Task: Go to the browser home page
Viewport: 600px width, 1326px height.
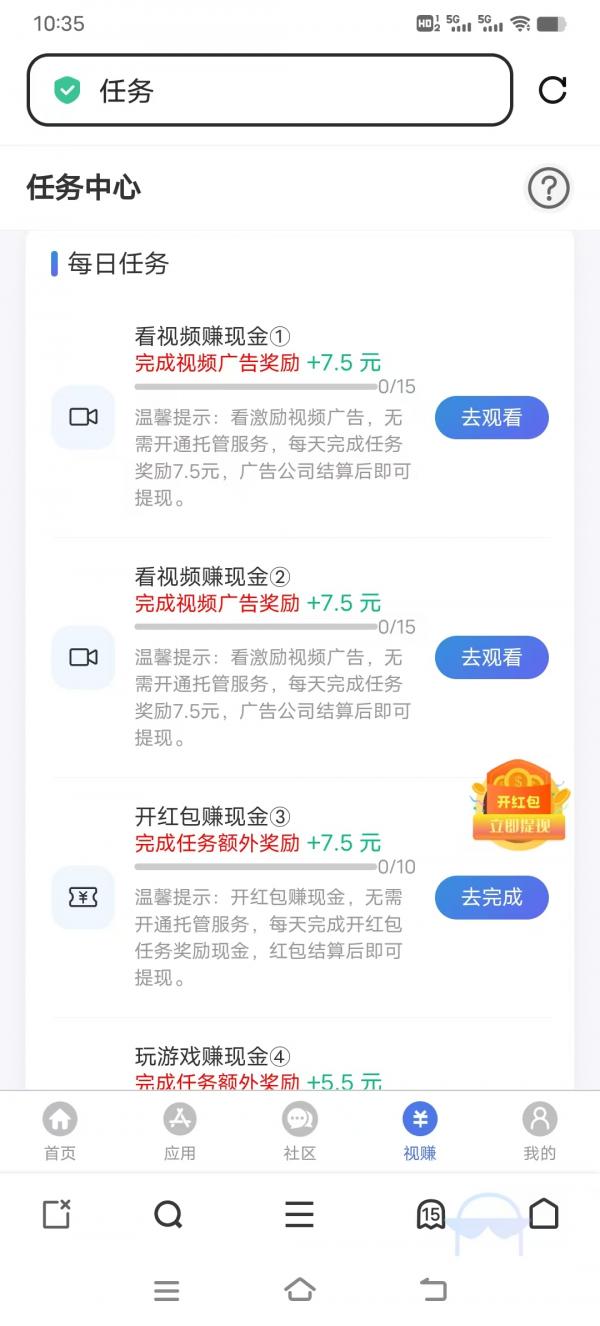Action: coord(543,1214)
